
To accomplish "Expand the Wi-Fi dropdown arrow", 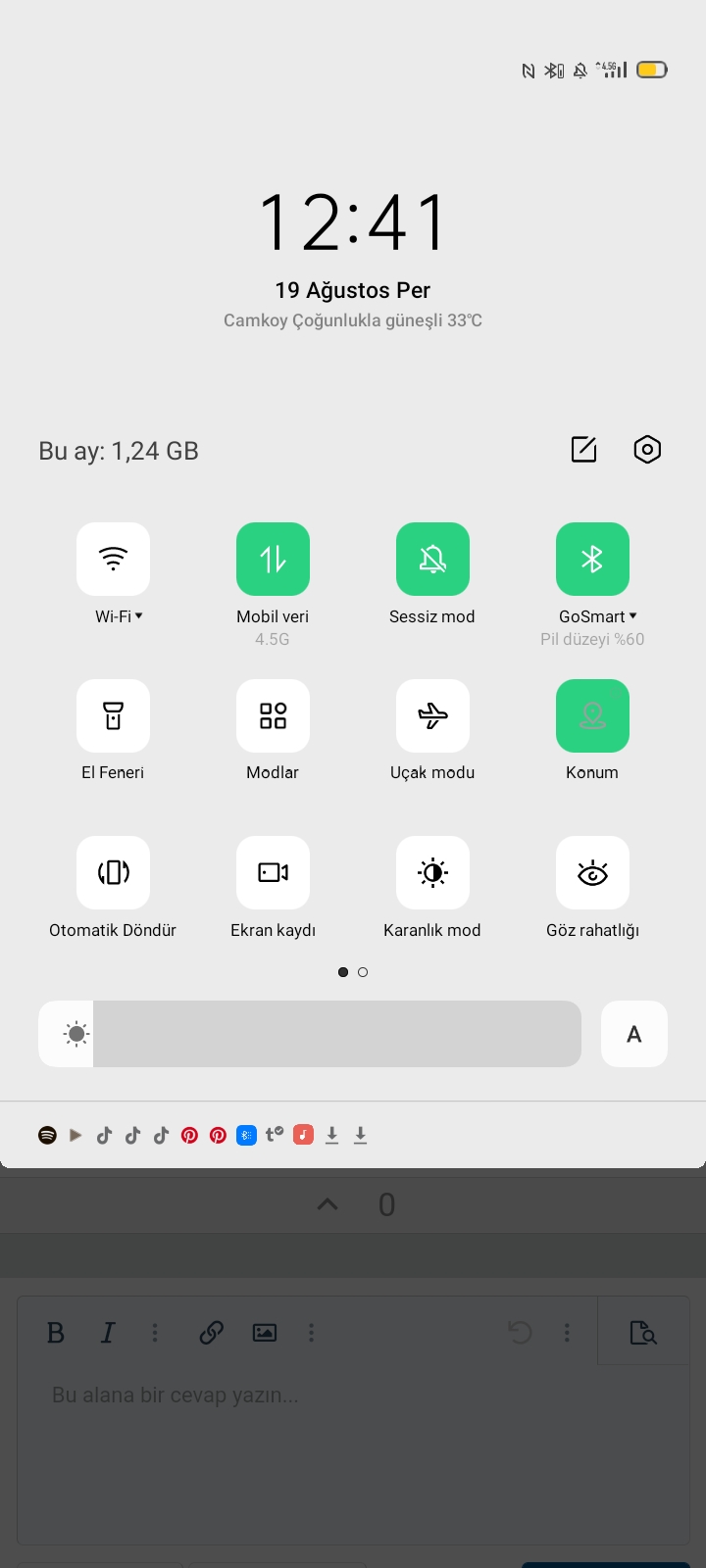I will [139, 616].
